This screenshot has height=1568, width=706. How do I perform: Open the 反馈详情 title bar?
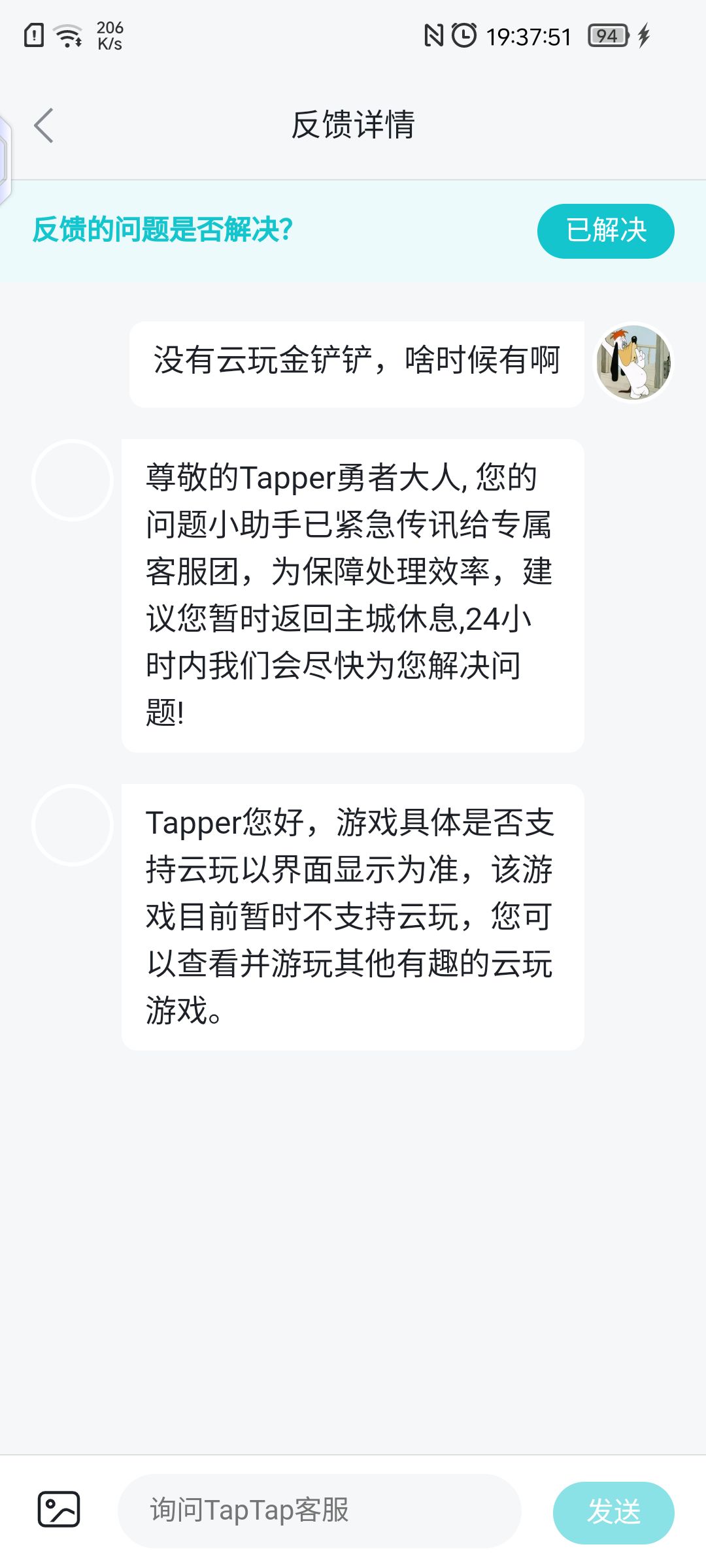coord(353,124)
